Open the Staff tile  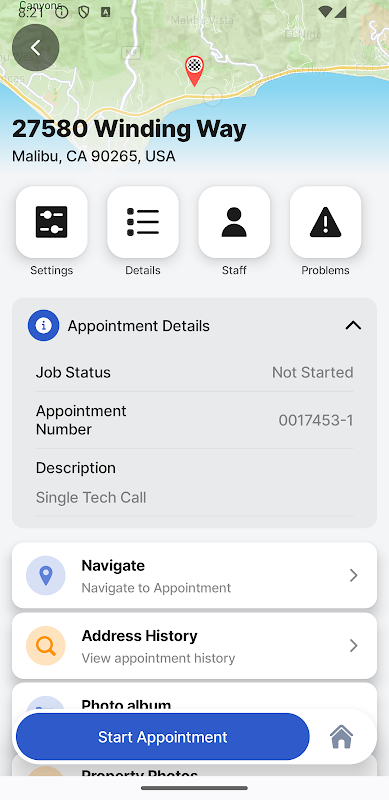pyautogui.click(x=234, y=222)
